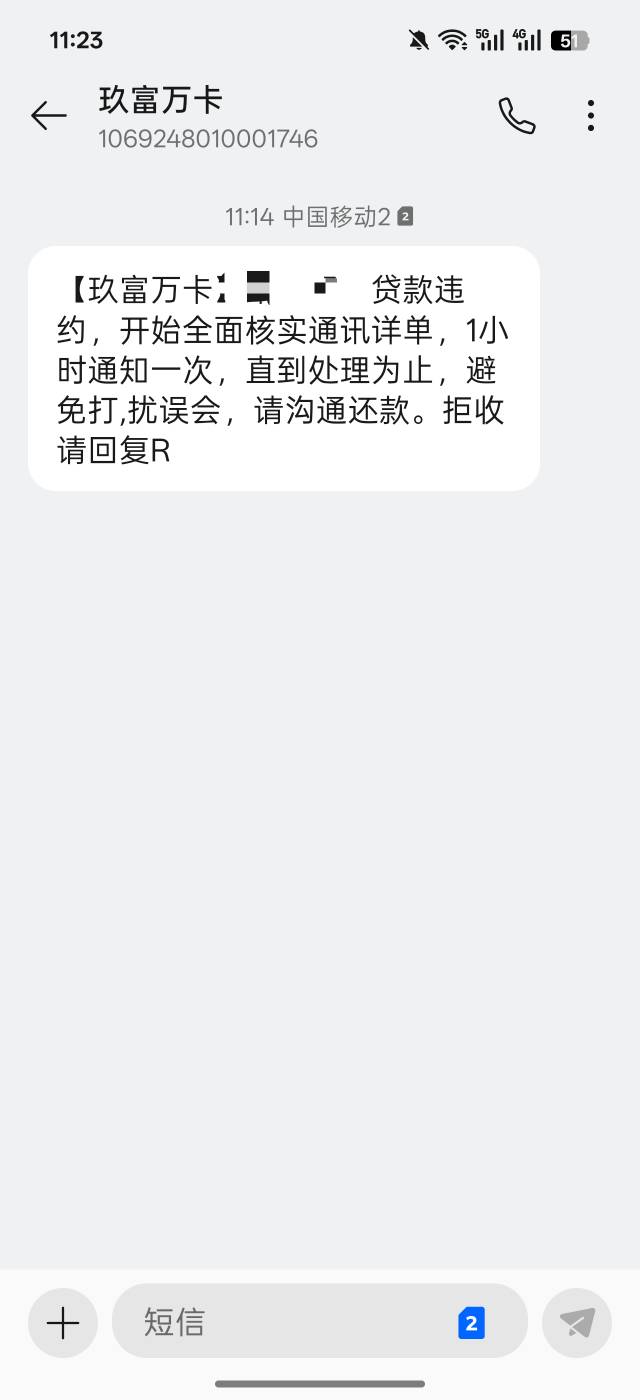Open the plus attachment menu
This screenshot has height=1400, width=640.
coord(63,1323)
